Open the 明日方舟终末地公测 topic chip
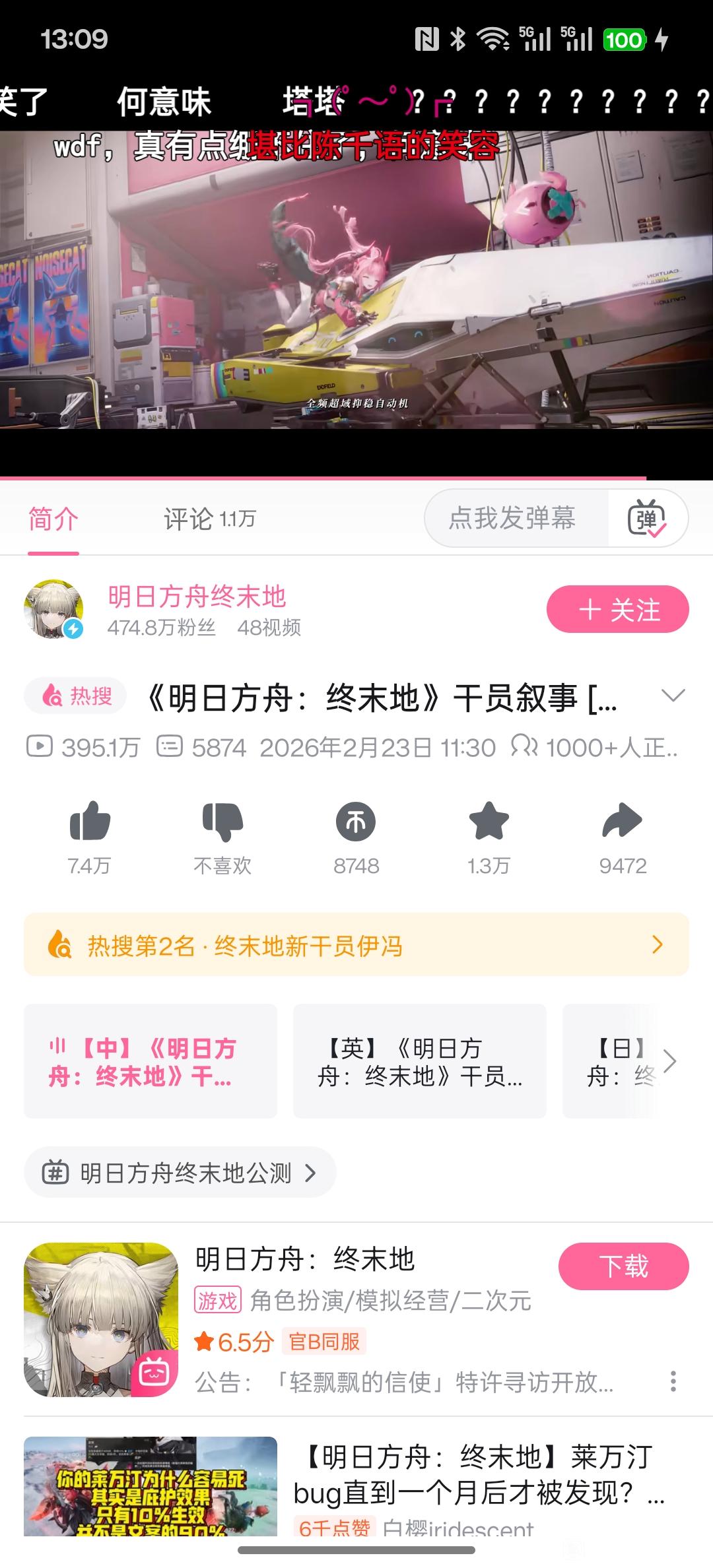713x1568 pixels. (180, 1173)
